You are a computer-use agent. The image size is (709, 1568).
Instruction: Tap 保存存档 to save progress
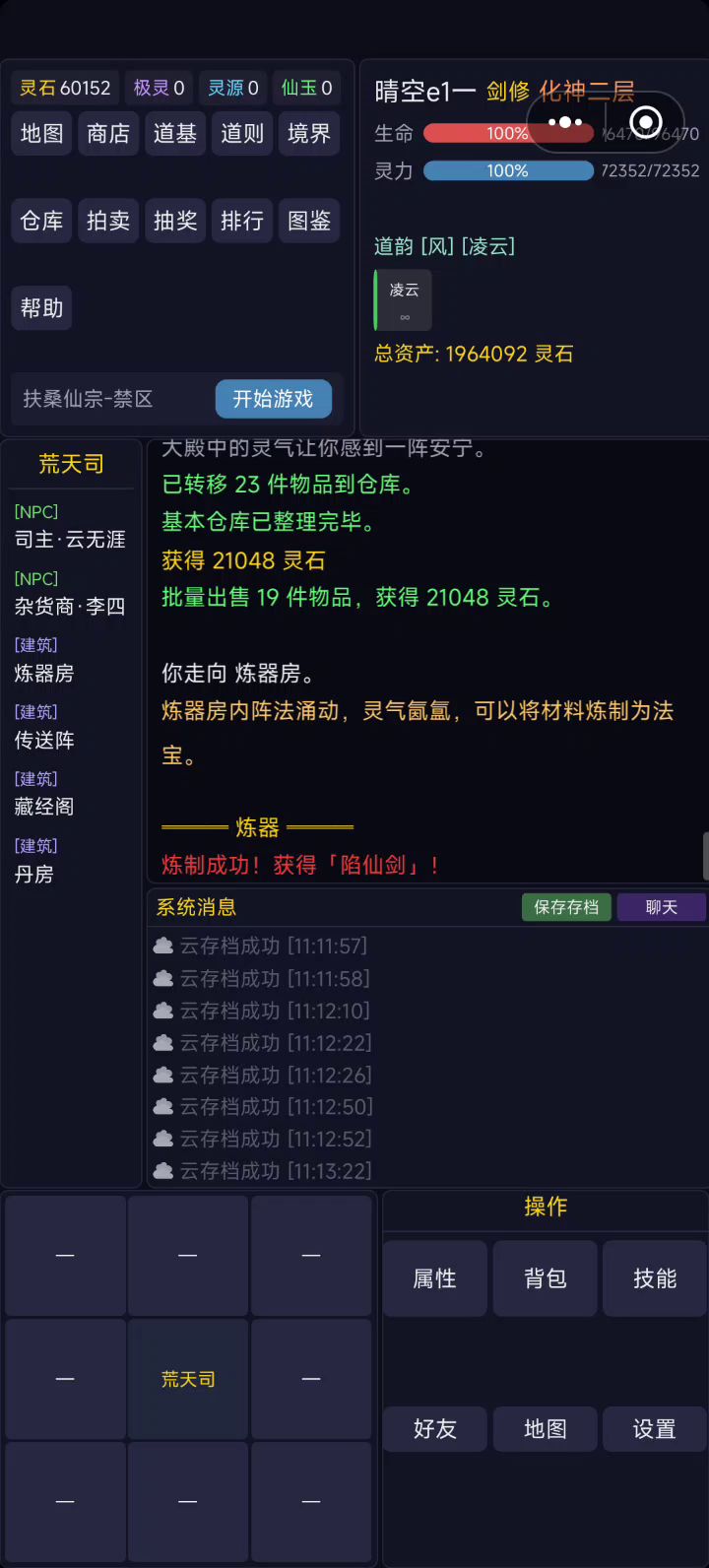click(x=566, y=907)
